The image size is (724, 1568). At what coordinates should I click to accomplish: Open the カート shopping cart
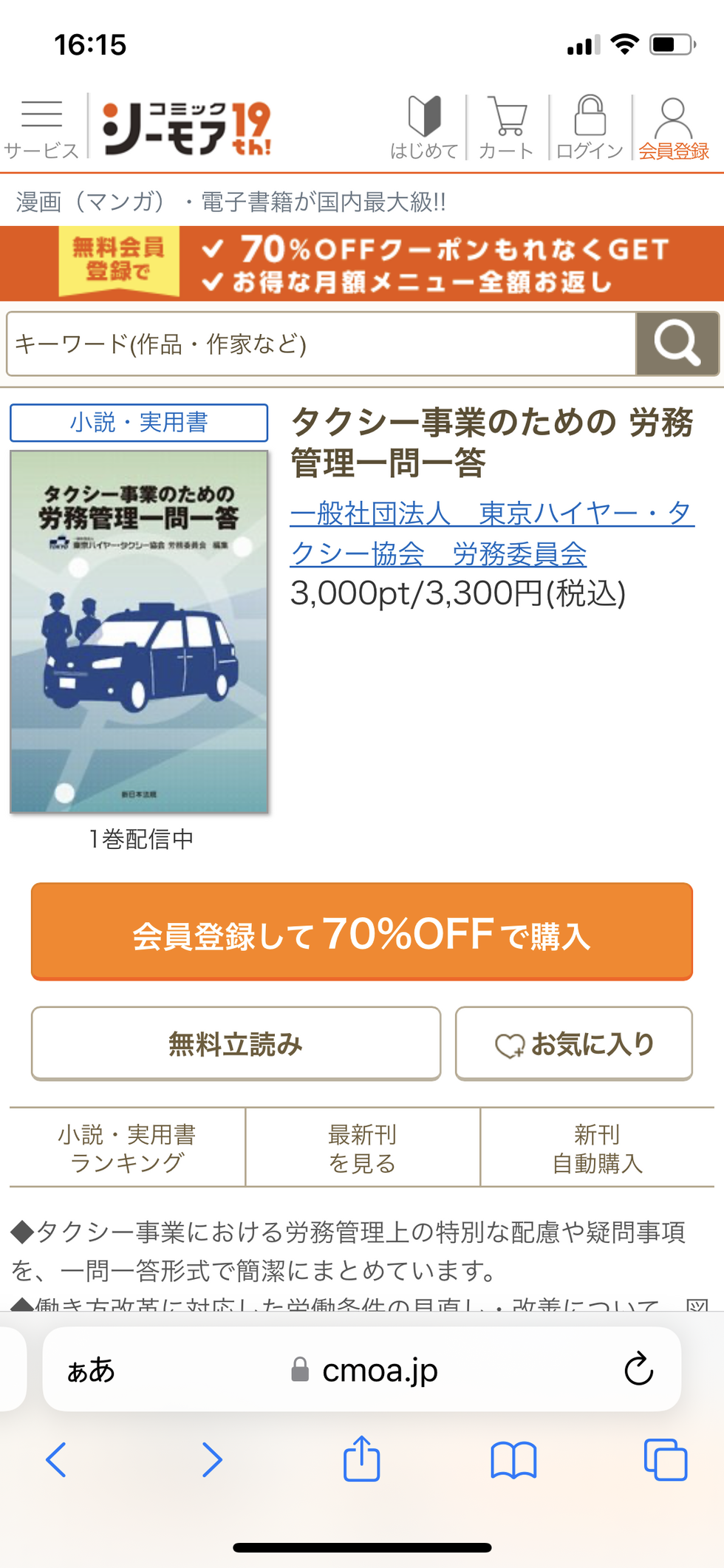(x=507, y=129)
